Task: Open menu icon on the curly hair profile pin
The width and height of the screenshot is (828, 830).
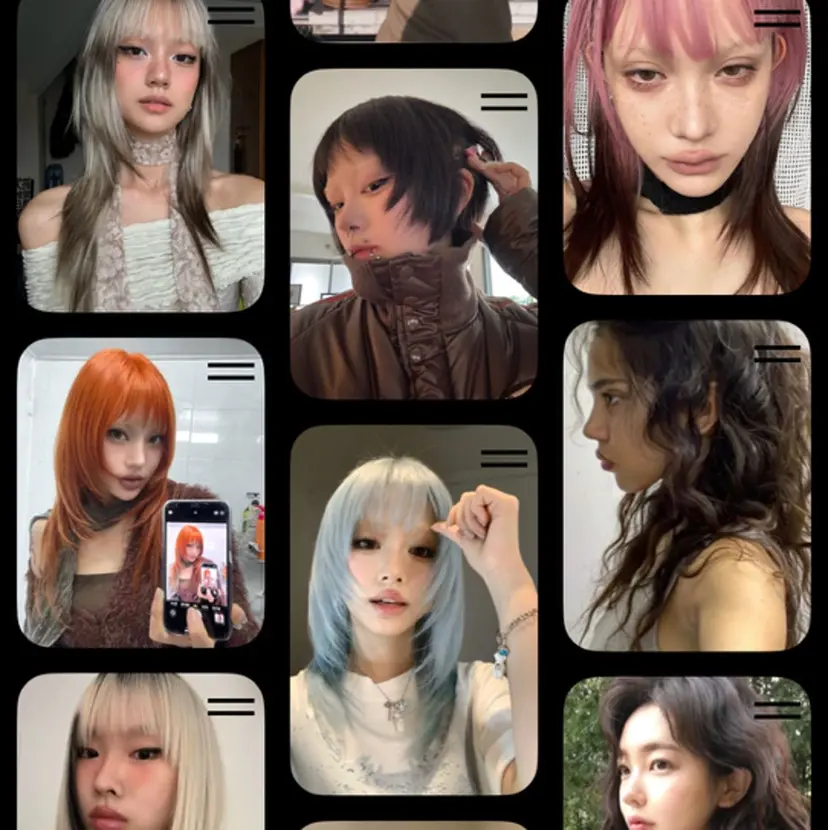Action: (777, 354)
